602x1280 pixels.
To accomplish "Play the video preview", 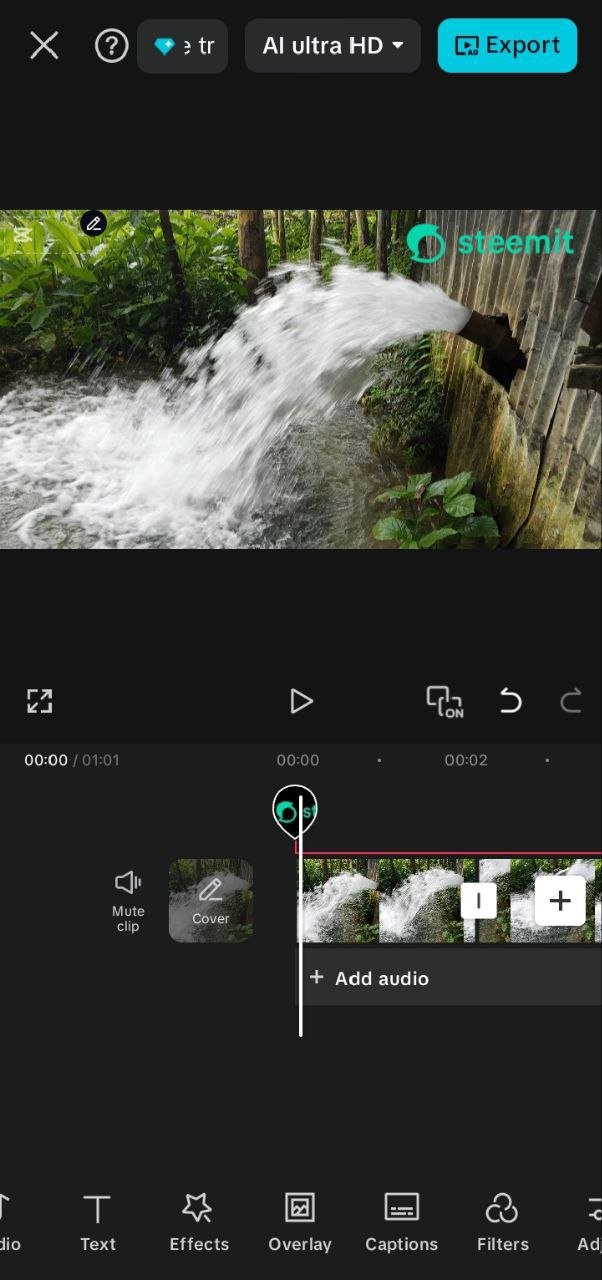I will click(300, 701).
